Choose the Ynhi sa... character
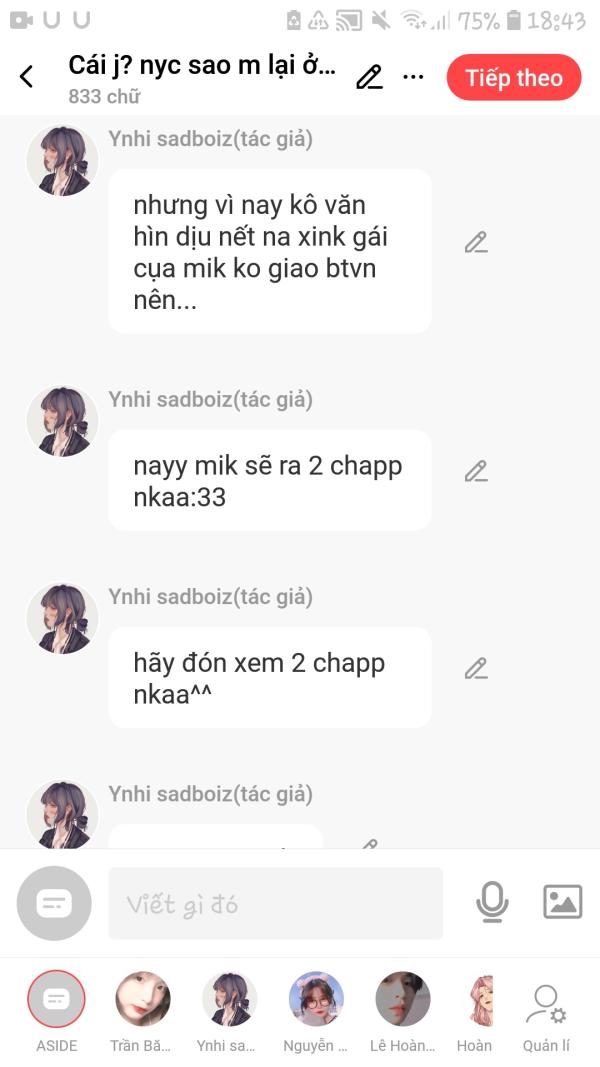600x1067 pixels. (x=229, y=1012)
